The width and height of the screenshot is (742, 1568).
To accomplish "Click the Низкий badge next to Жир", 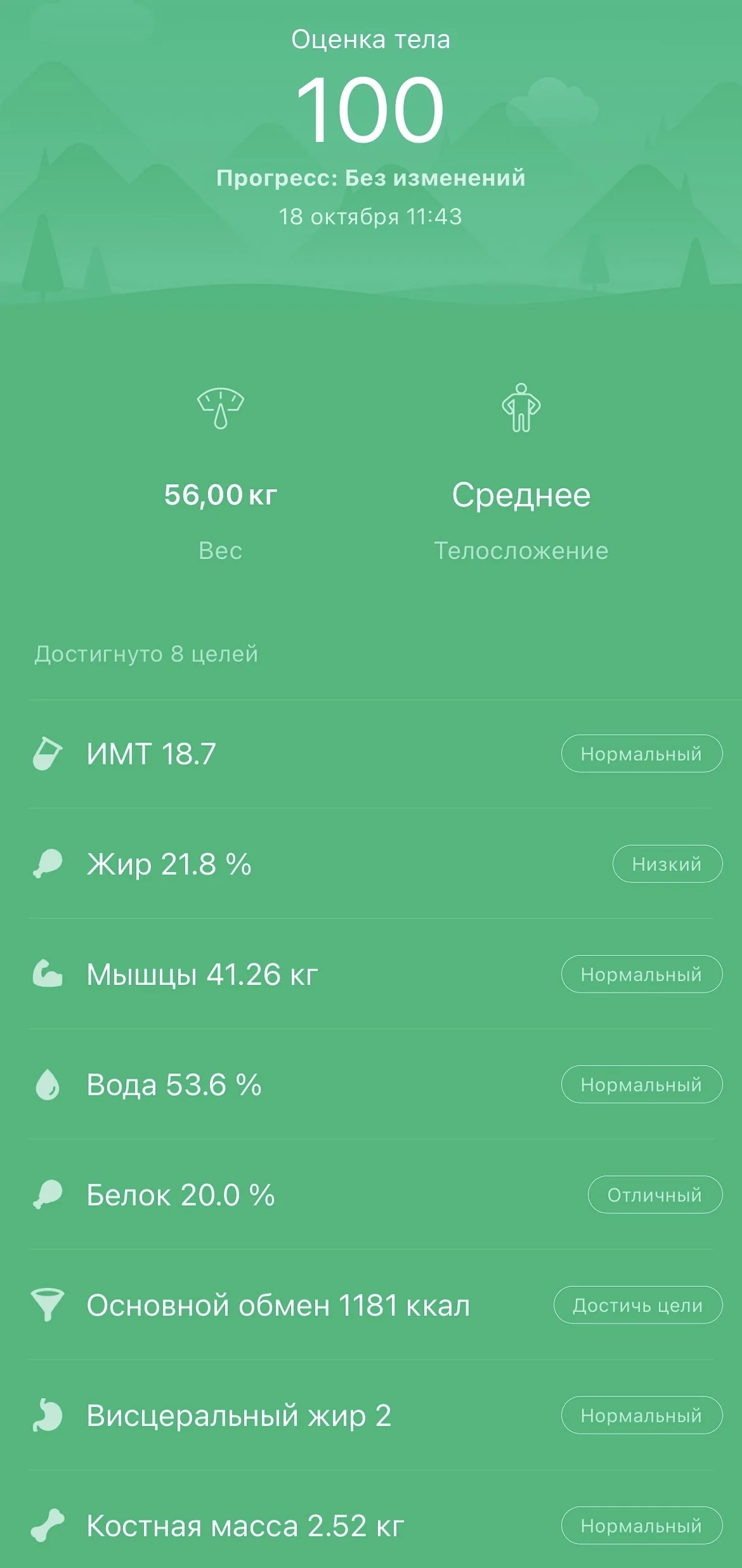I will (x=667, y=863).
